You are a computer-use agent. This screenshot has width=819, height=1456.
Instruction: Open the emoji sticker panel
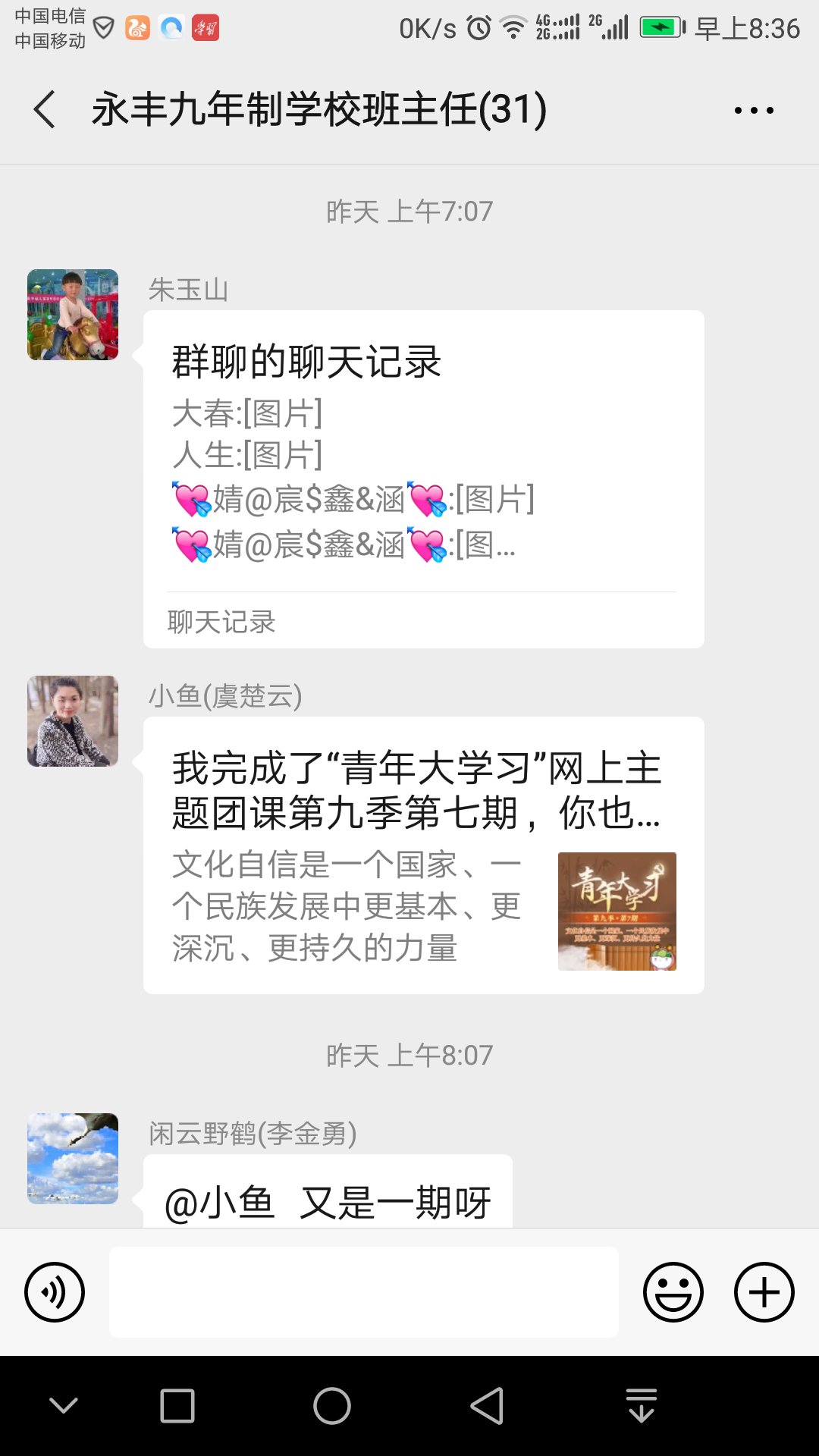[673, 1292]
